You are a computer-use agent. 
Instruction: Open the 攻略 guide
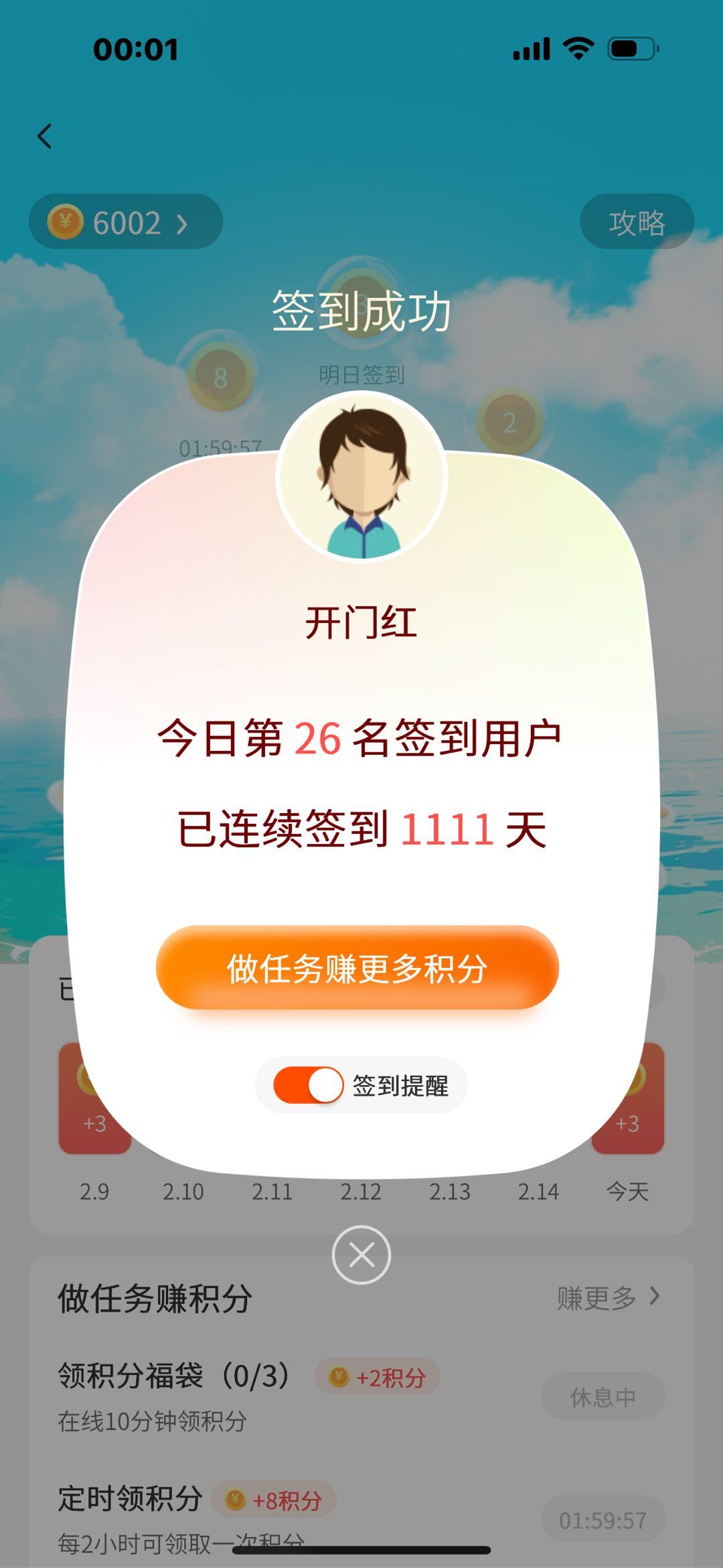point(636,222)
